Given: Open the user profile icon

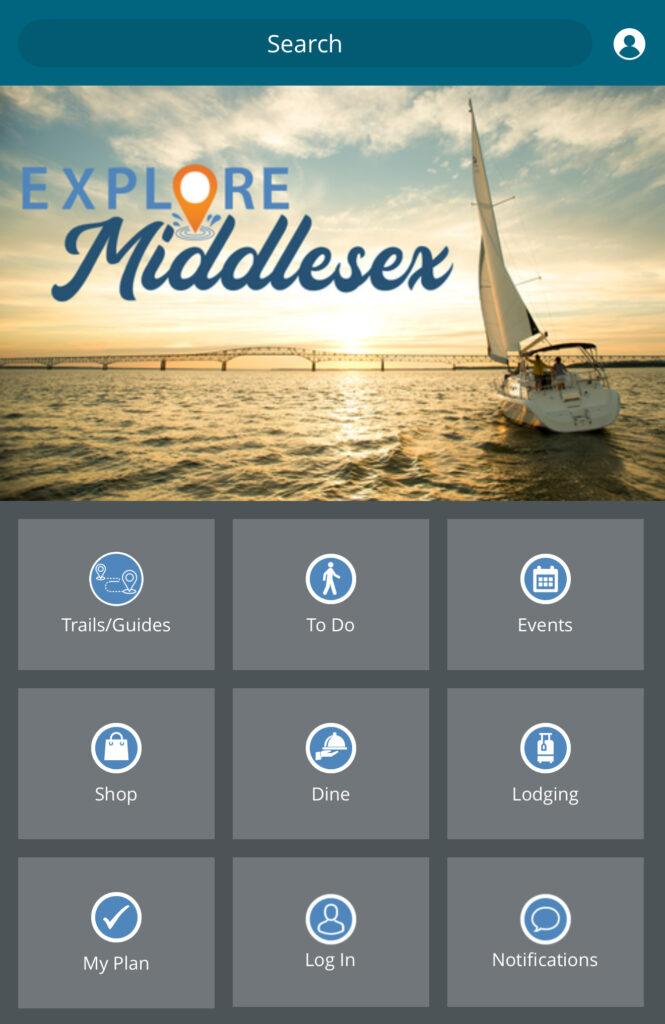Looking at the screenshot, I should tap(629, 44).
